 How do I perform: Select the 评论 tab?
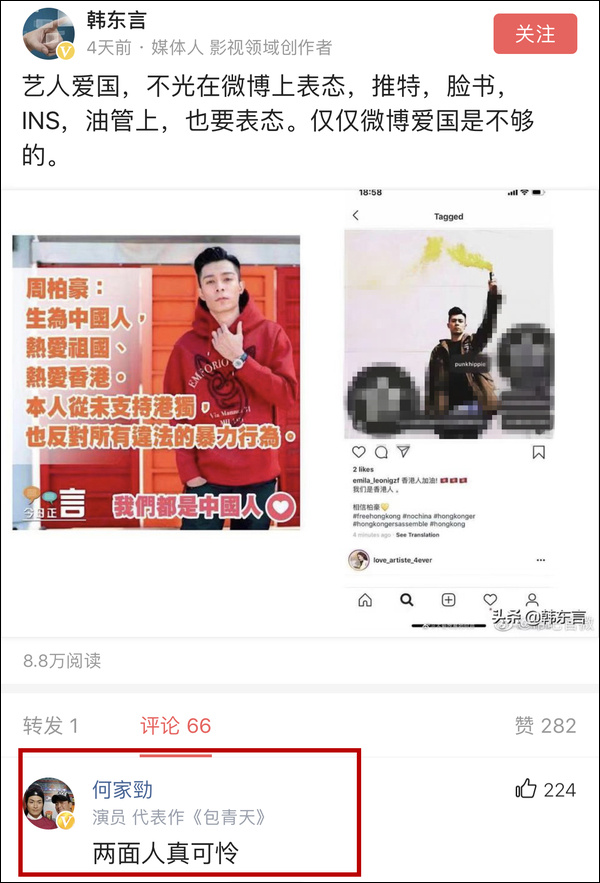[x=175, y=726]
